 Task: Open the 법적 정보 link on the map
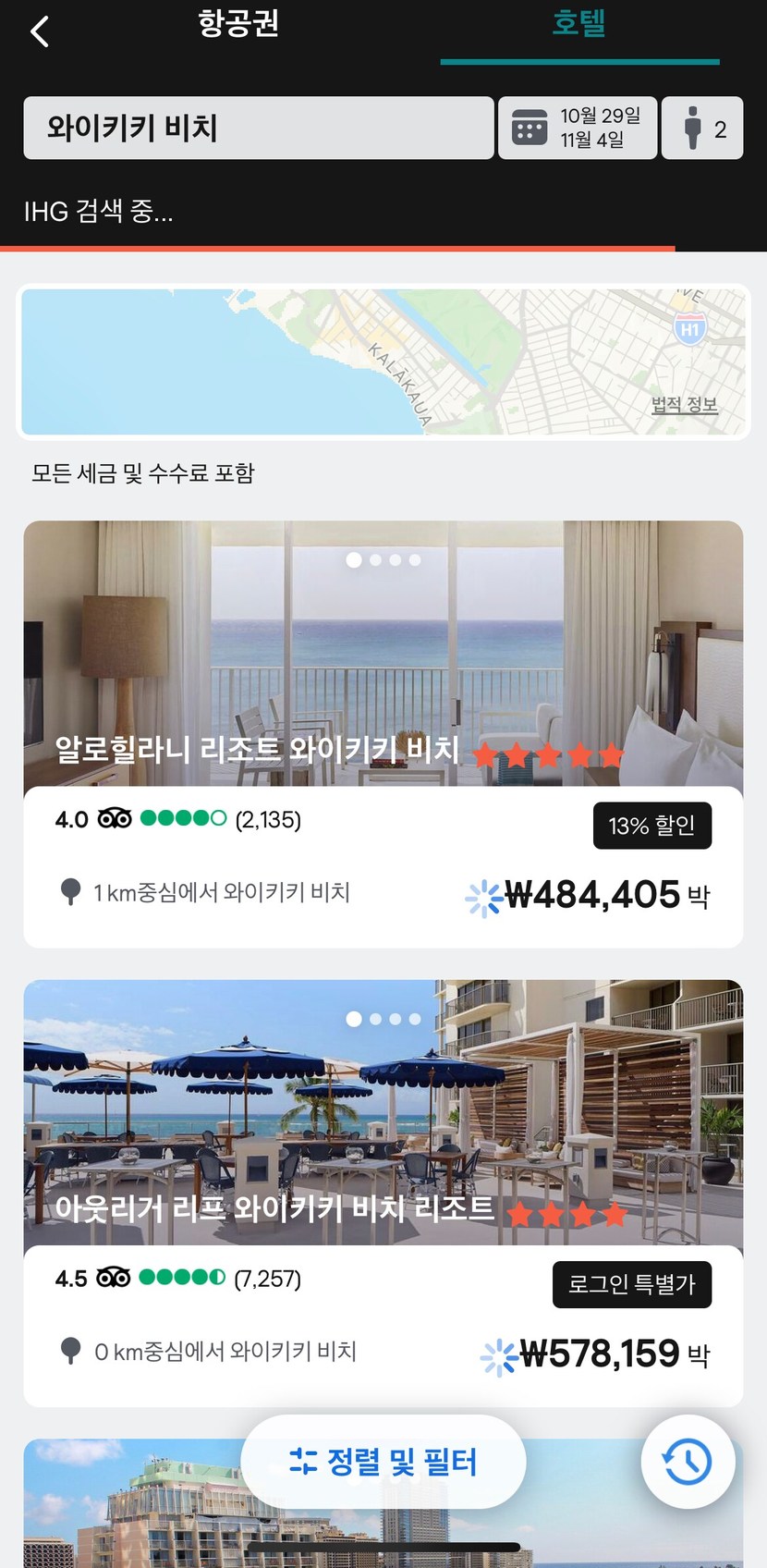684,405
